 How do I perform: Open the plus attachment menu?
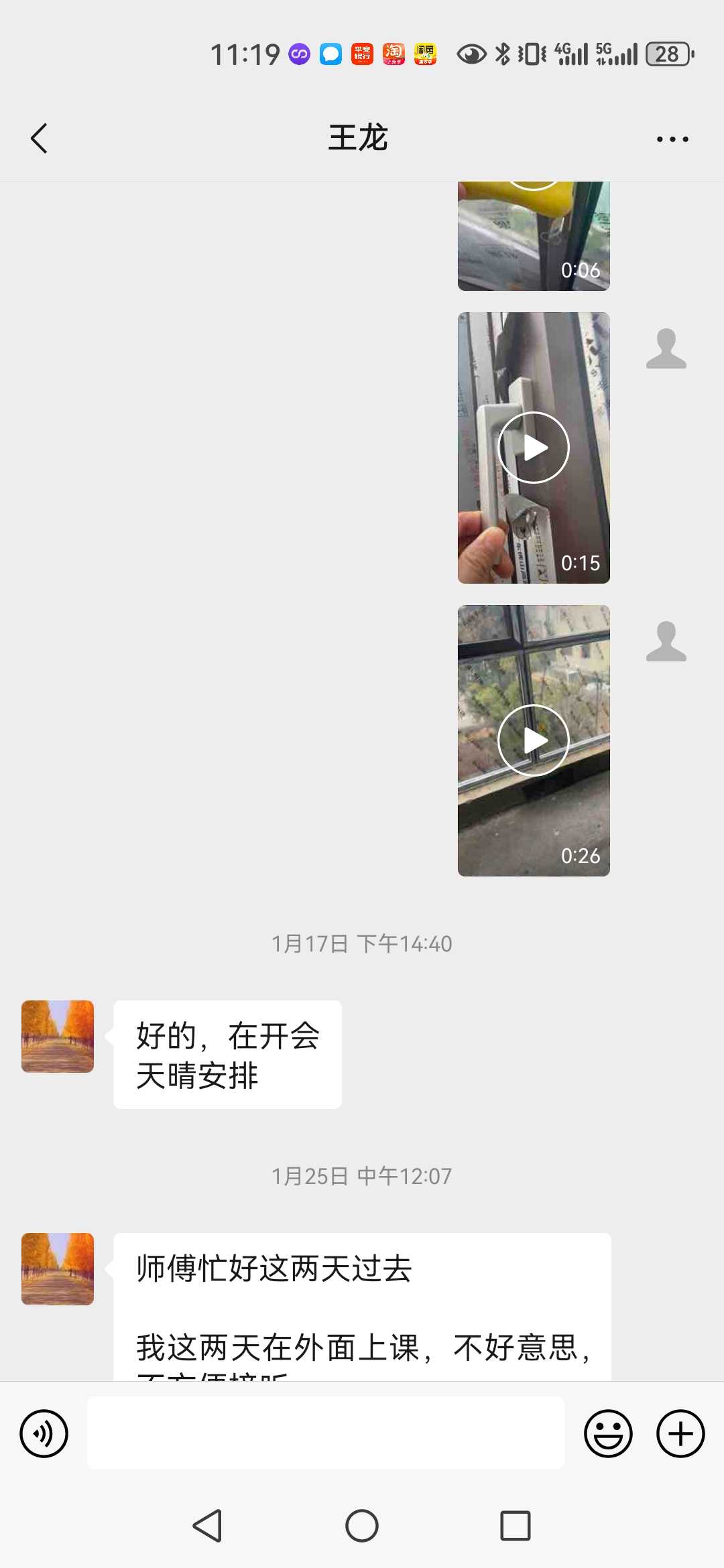(x=680, y=1433)
